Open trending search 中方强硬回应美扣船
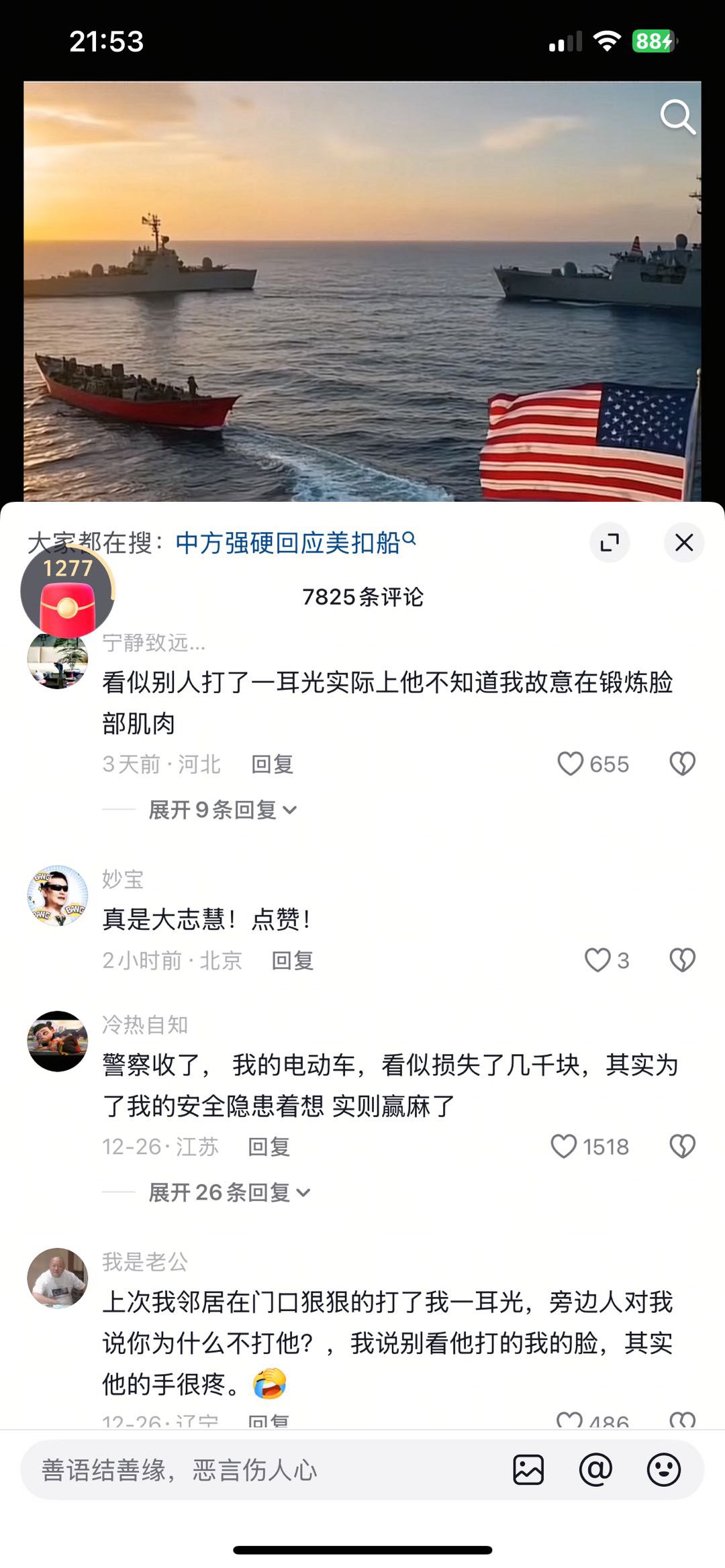The width and height of the screenshot is (725, 1568). [295, 543]
